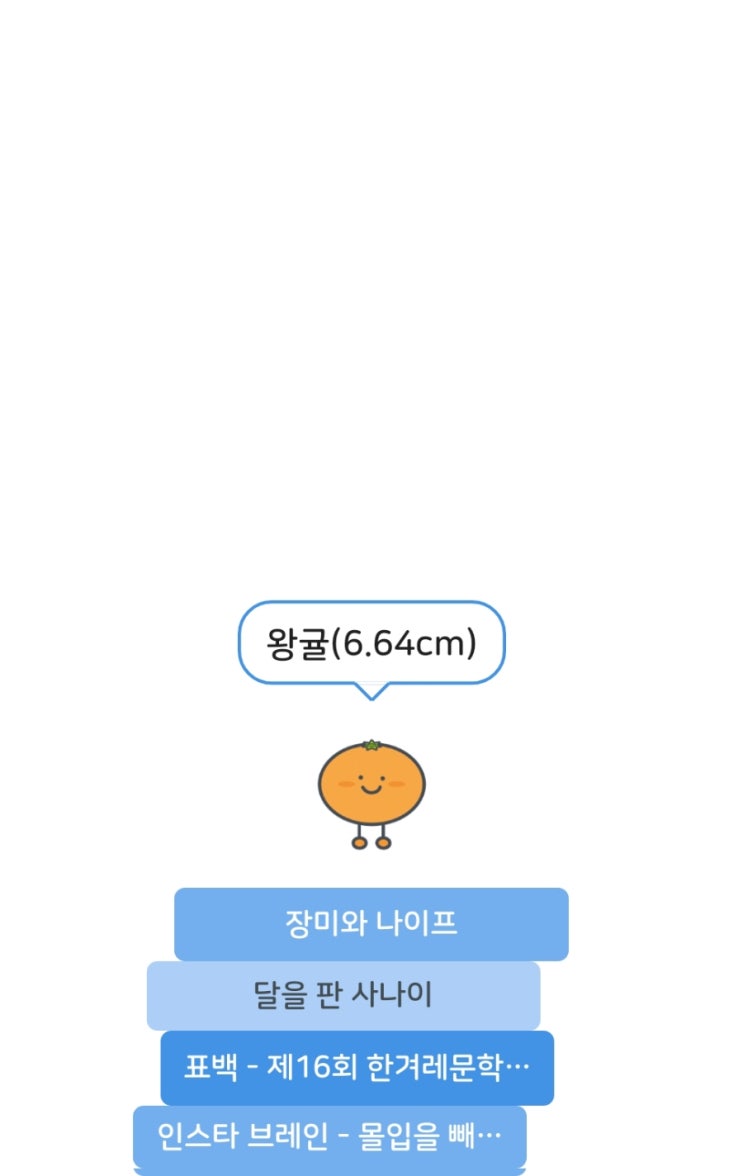View the book 인스타 브레인
The image size is (743, 1176).
[330, 1136]
